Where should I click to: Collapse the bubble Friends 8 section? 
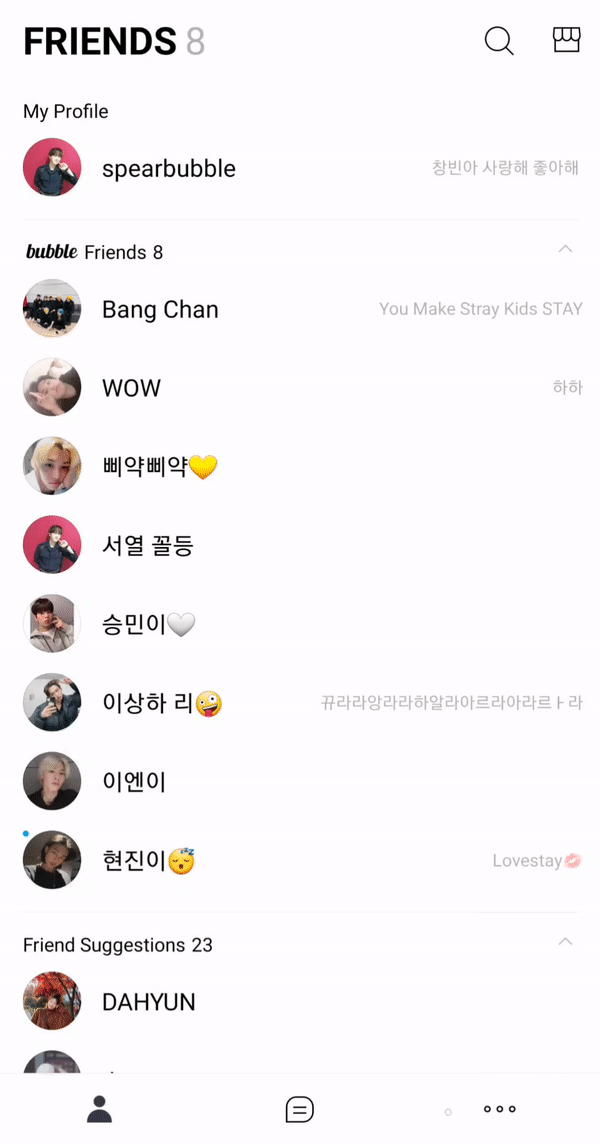click(x=565, y=249)
